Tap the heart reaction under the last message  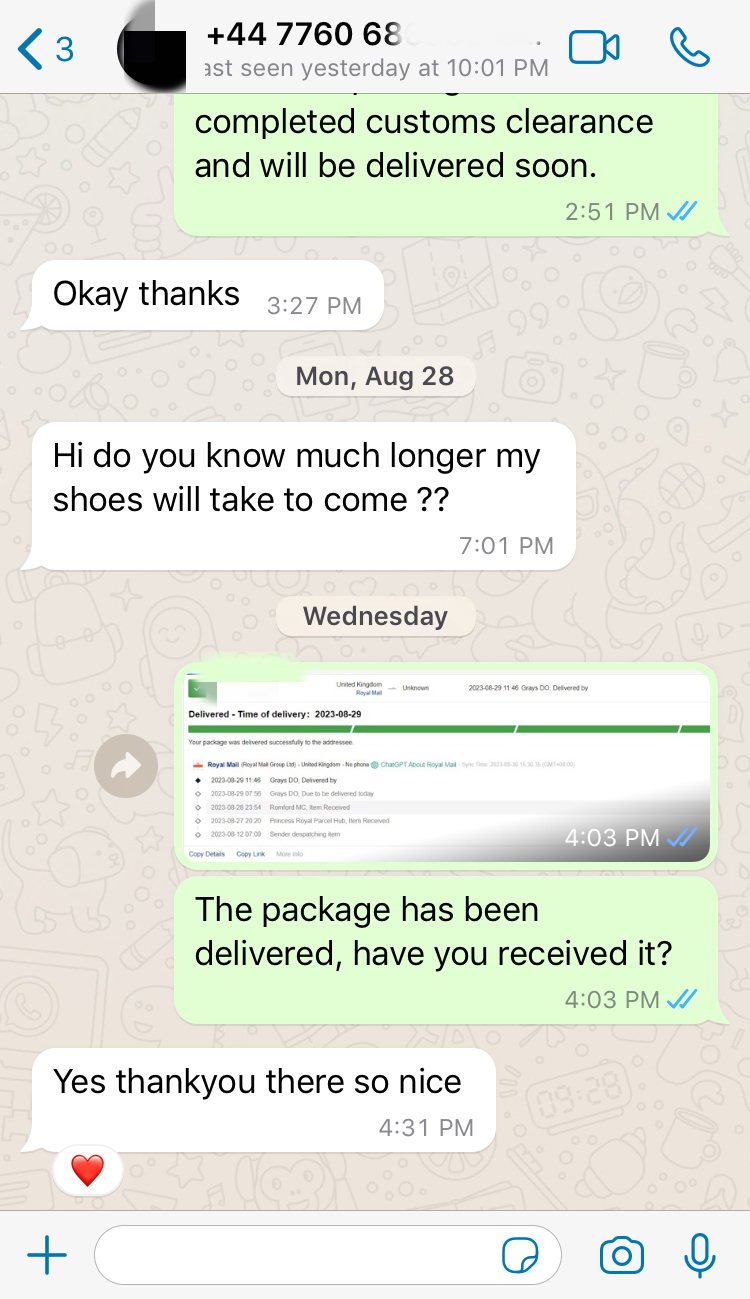pos(88,1170)
